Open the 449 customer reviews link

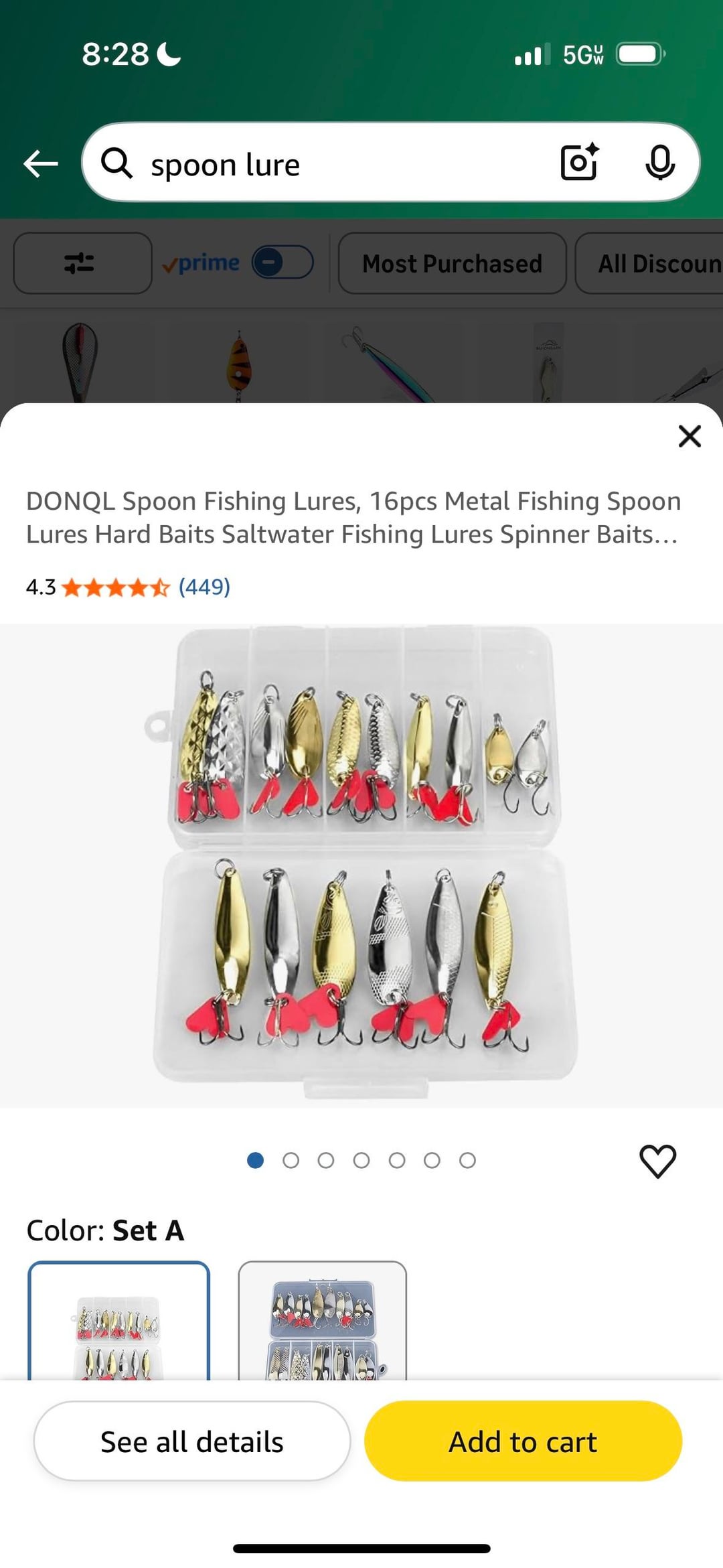coord(204,587)
